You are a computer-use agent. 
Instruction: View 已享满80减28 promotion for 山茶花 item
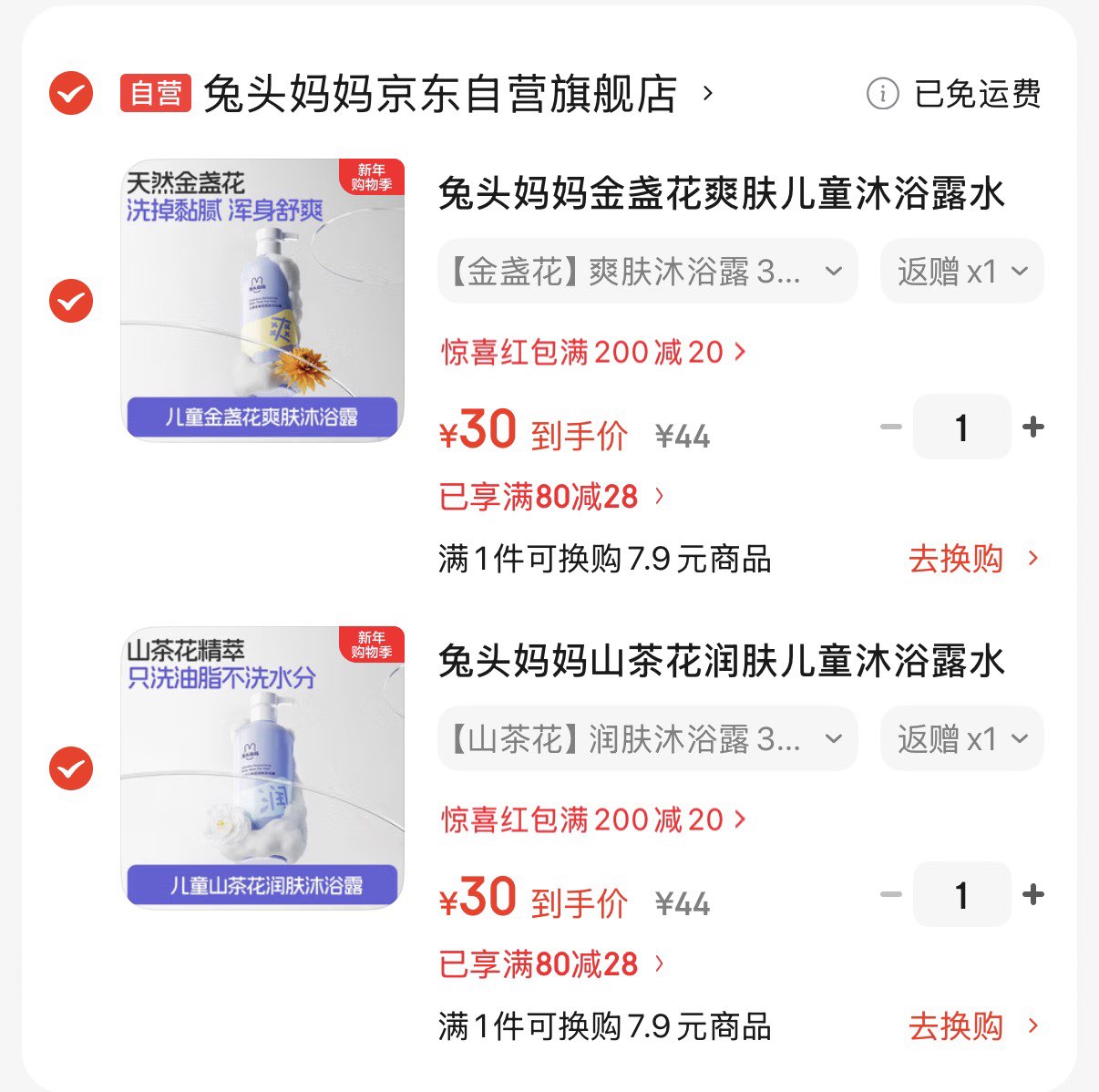coord(551,964)
